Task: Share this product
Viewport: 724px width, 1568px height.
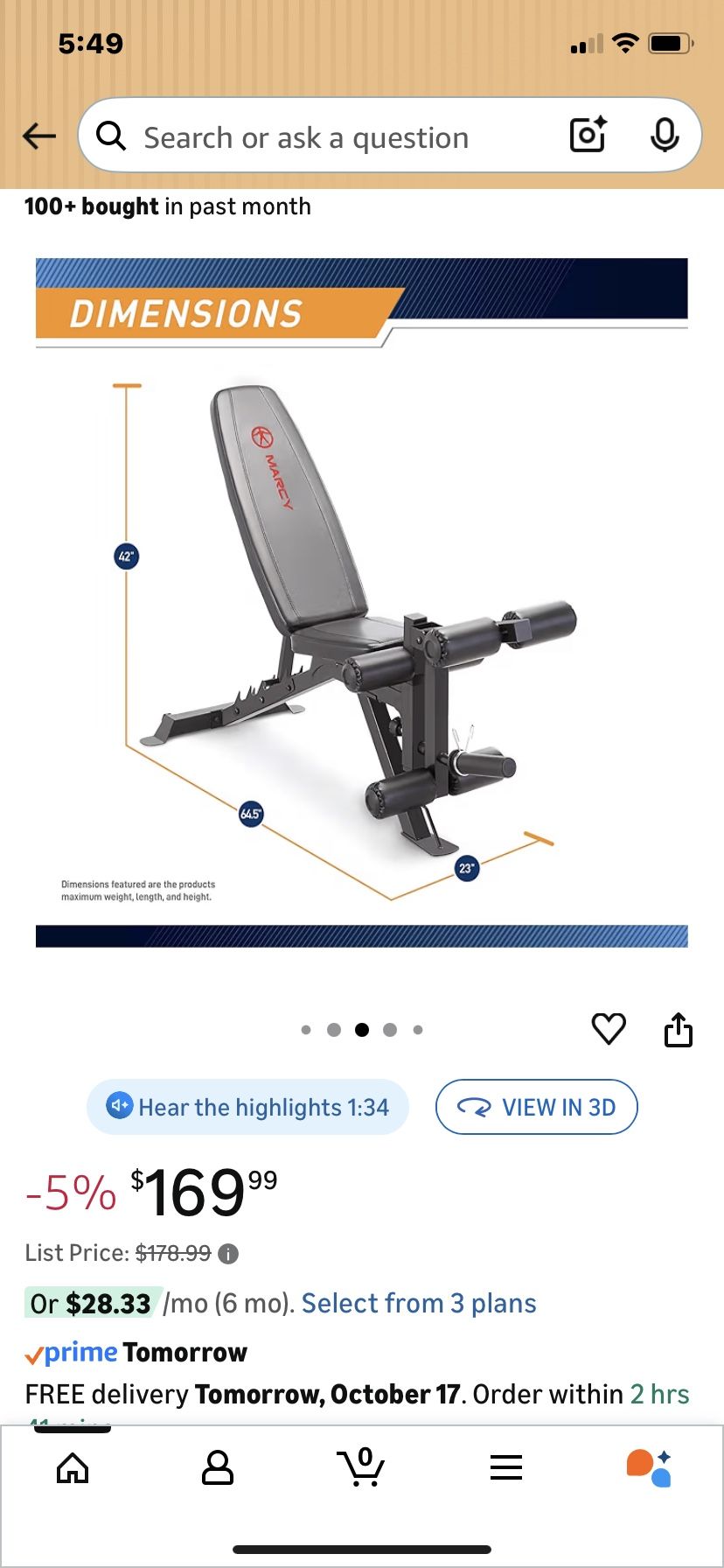Action: [x=679, y=1029]
